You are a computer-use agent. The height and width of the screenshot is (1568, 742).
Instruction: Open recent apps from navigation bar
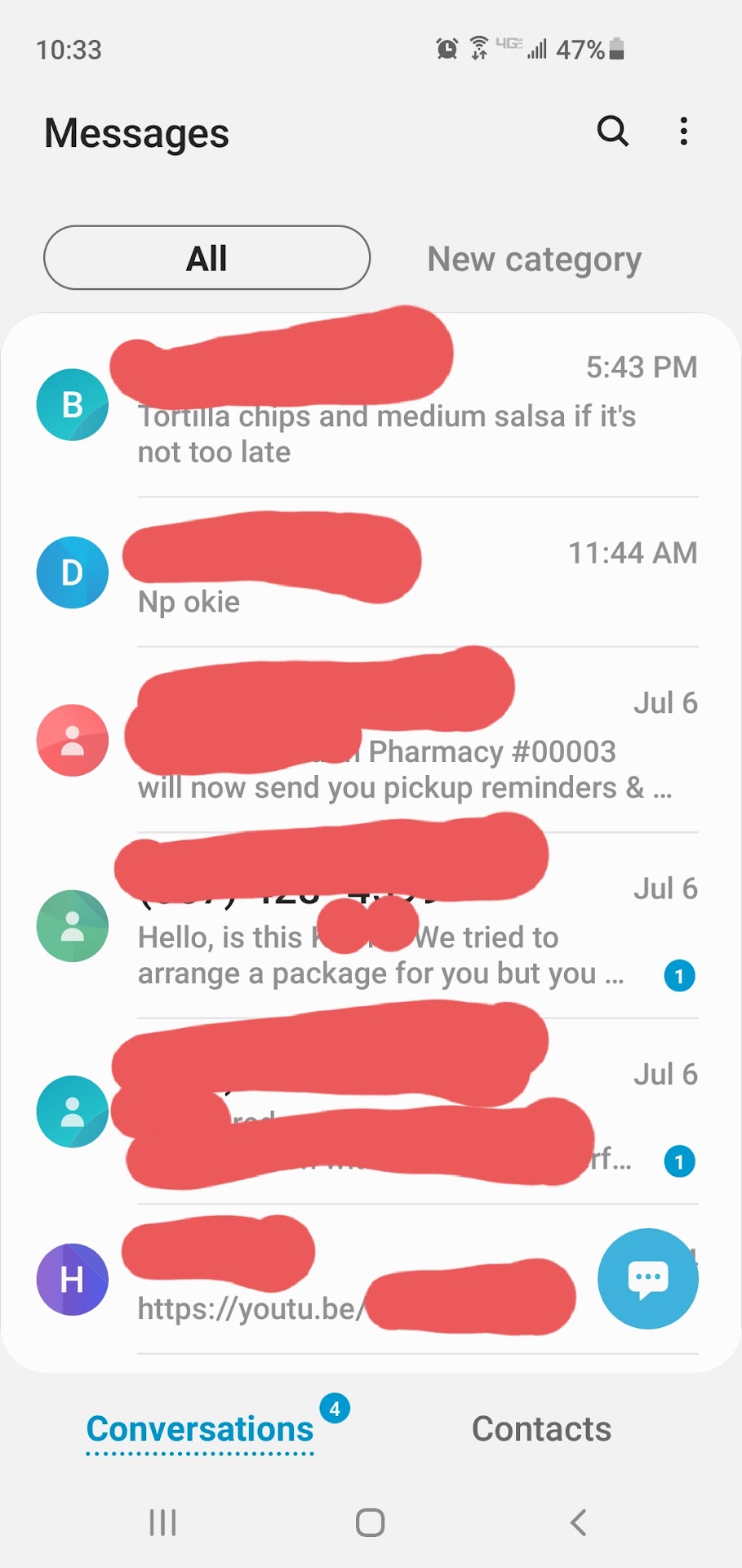tap(162, 1522)
